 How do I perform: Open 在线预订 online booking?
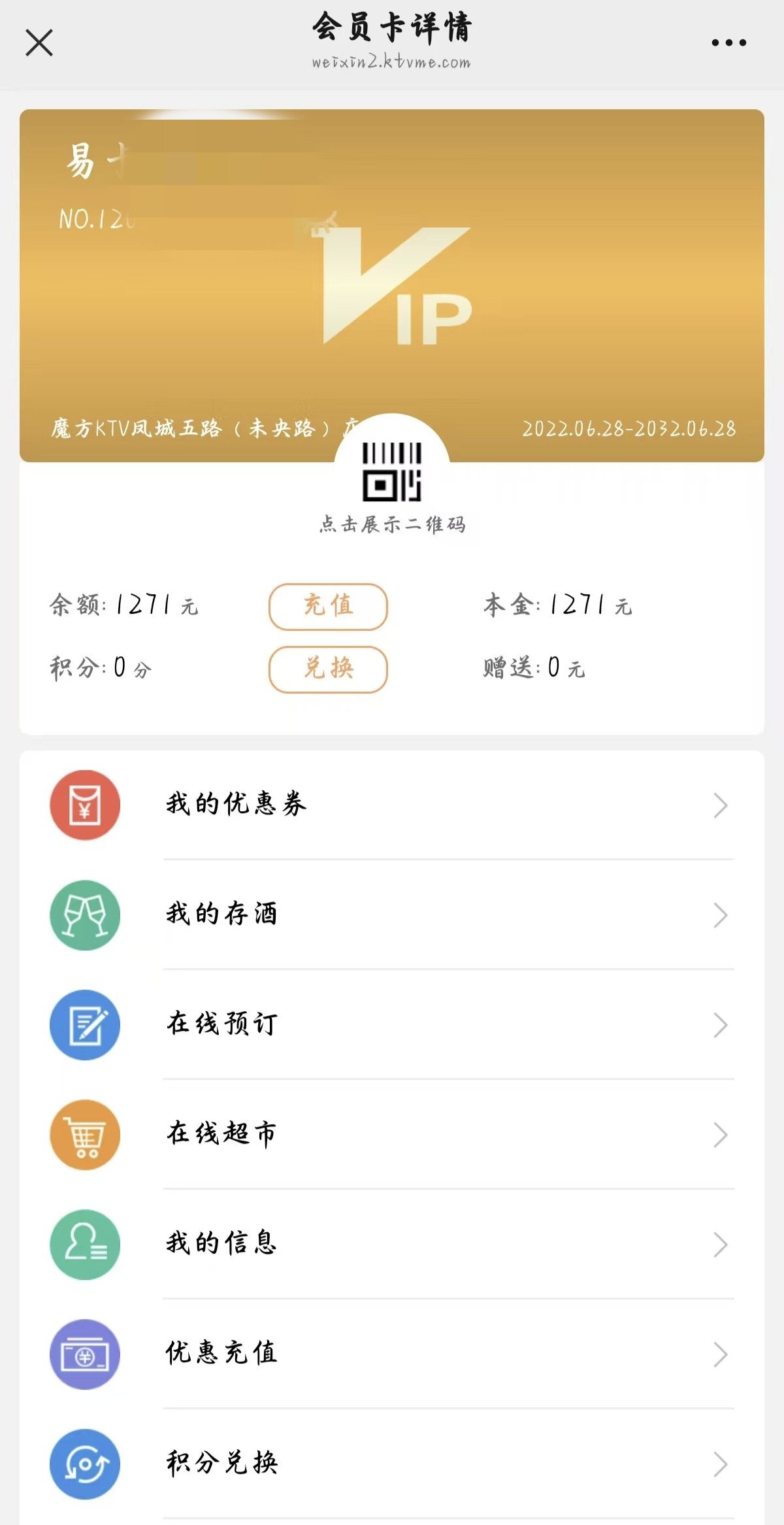coord(392,1024)
